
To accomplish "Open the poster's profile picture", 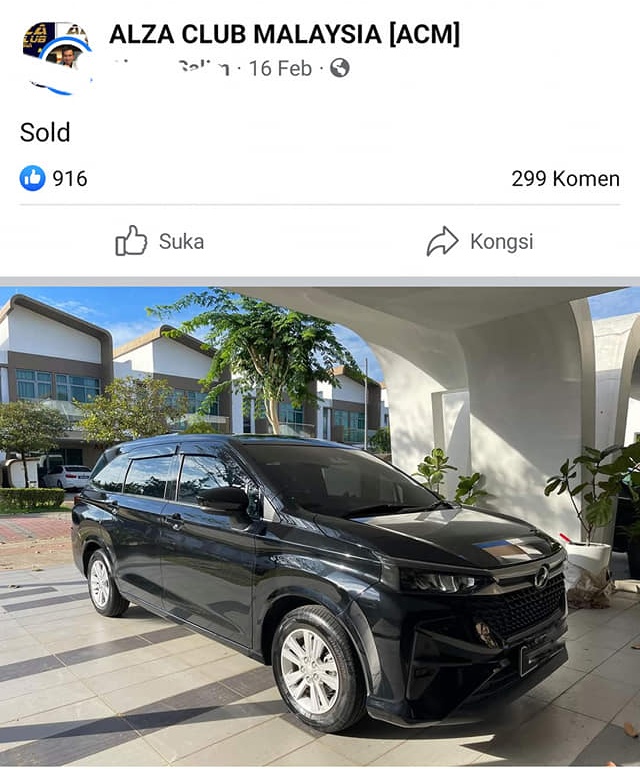I will pos(56,54).
